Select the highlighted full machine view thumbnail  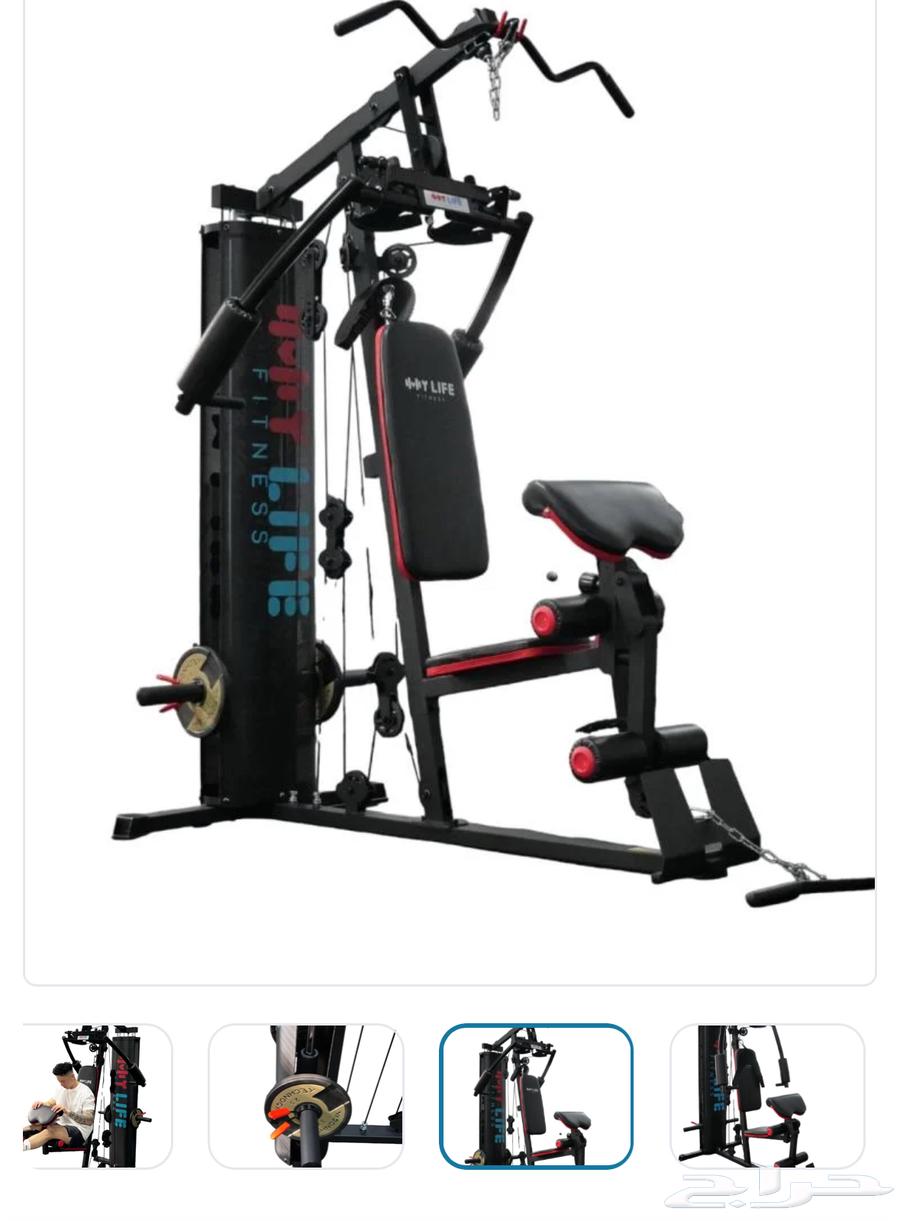point(536,1096)
